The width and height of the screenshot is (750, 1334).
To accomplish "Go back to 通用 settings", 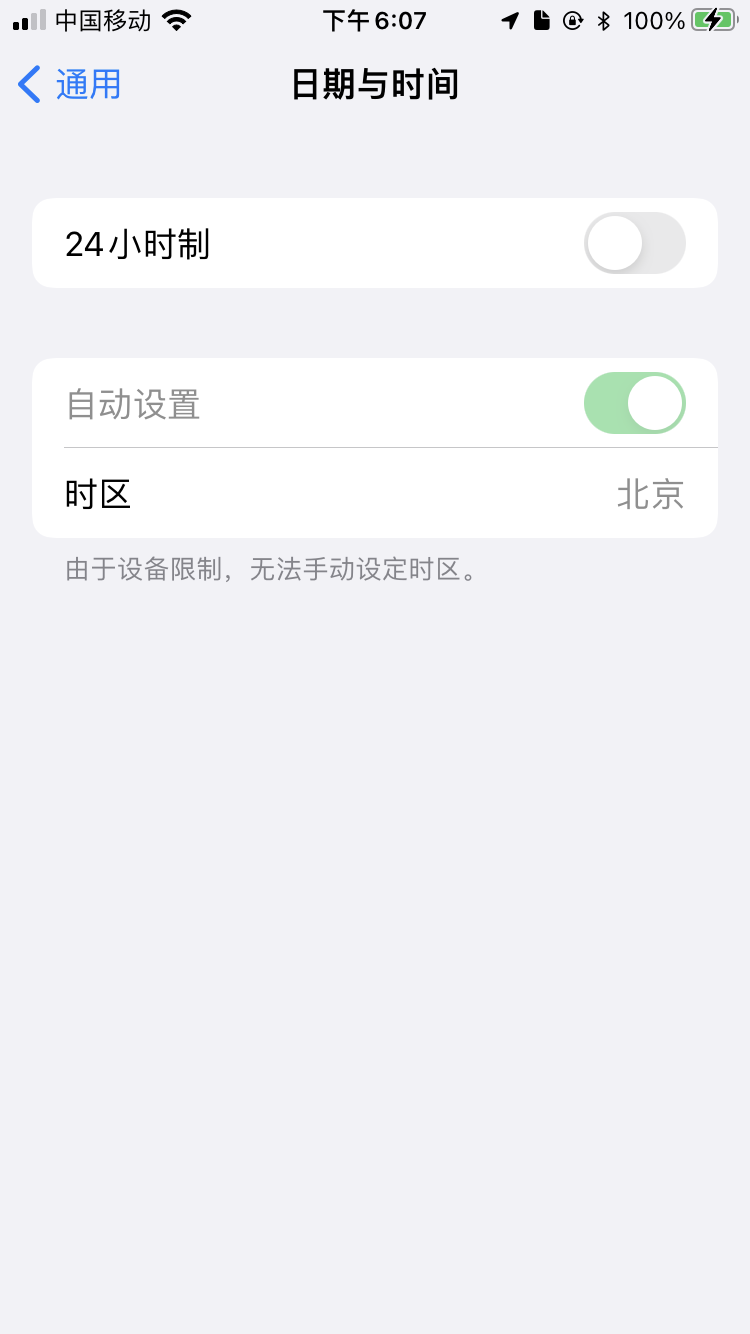I will pos(70,84).
